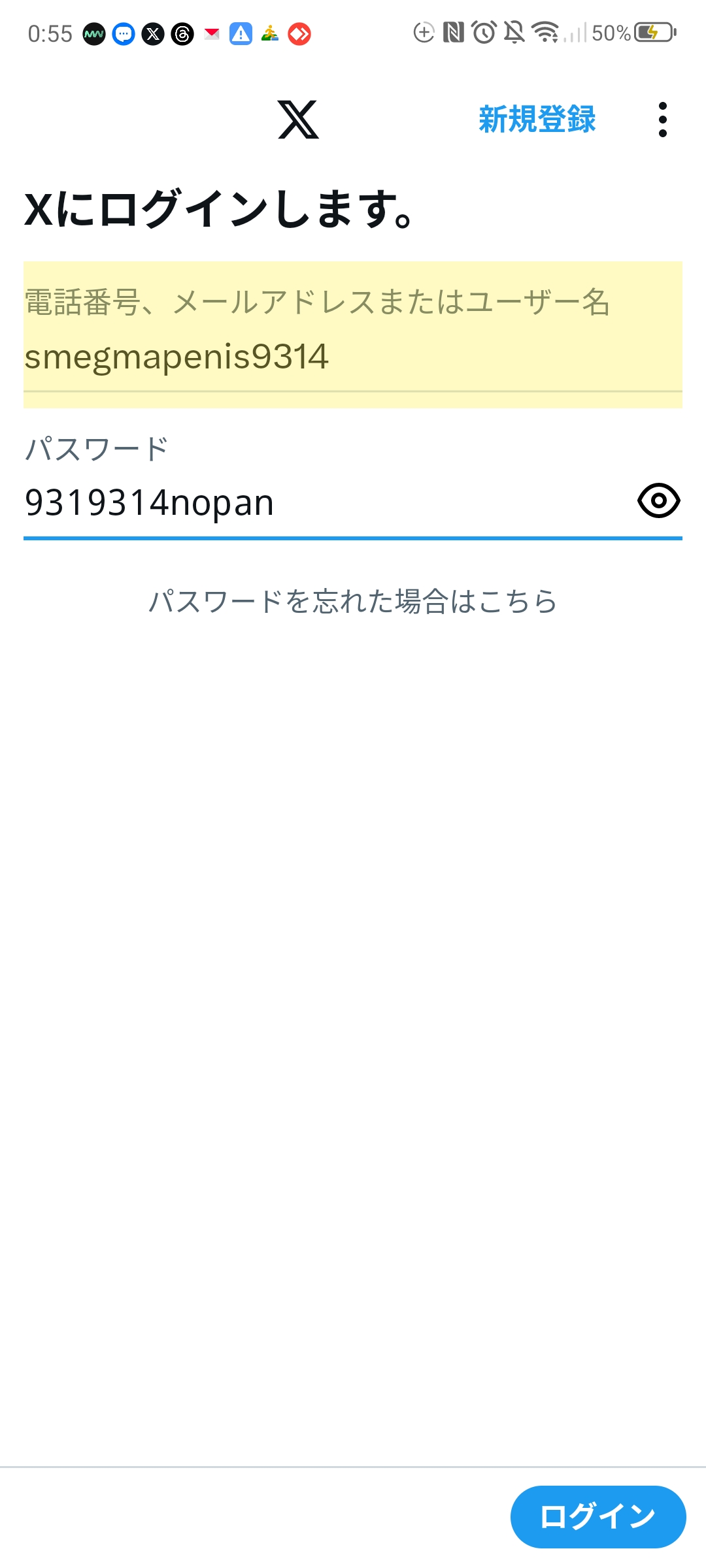The width and height of the screenshot is (706, 1568).
Task: Tap the Threads notification icon
Action: pyautogui.click(x=182, y=32)
